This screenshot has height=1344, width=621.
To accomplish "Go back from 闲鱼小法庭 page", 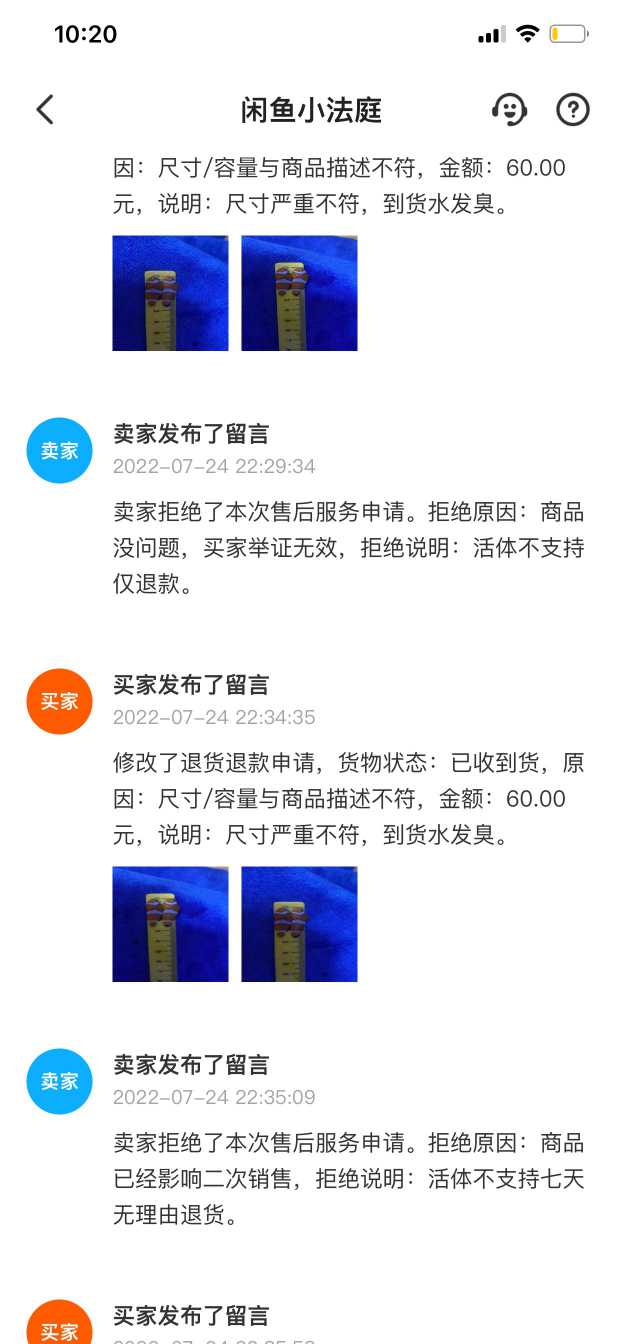I will click(45, 110).
